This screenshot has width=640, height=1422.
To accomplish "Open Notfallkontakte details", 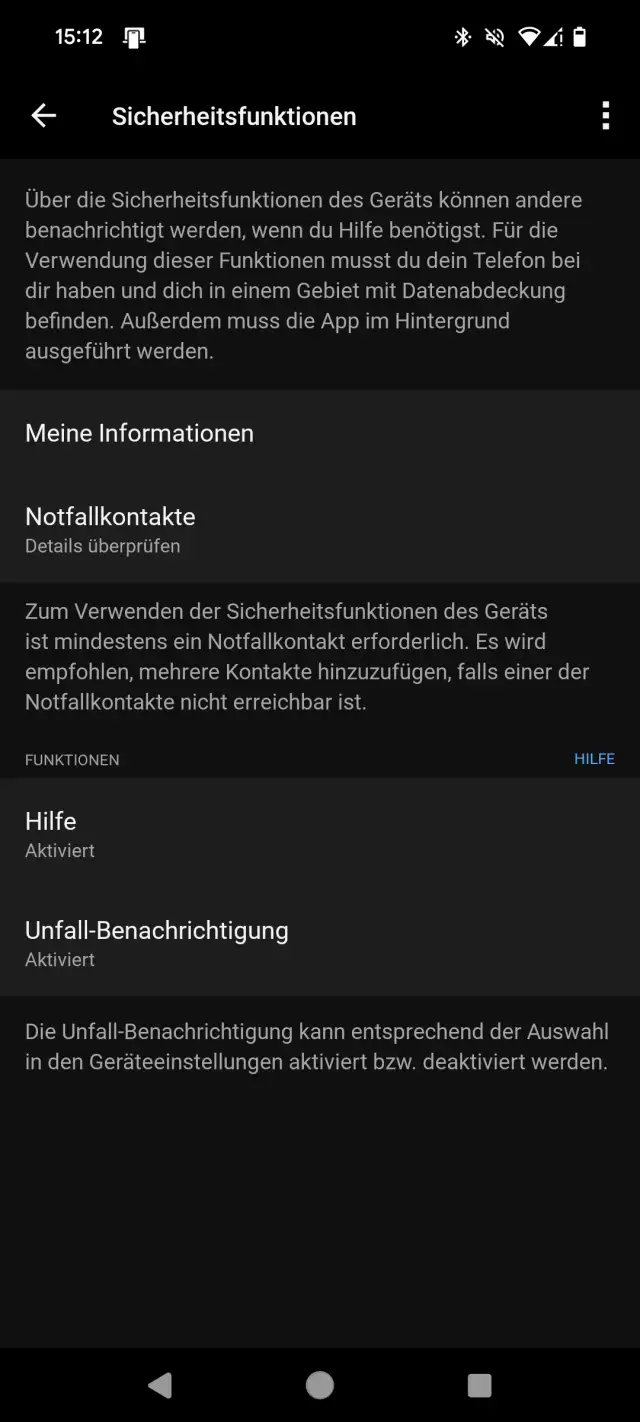I will (x=320, y=529).
